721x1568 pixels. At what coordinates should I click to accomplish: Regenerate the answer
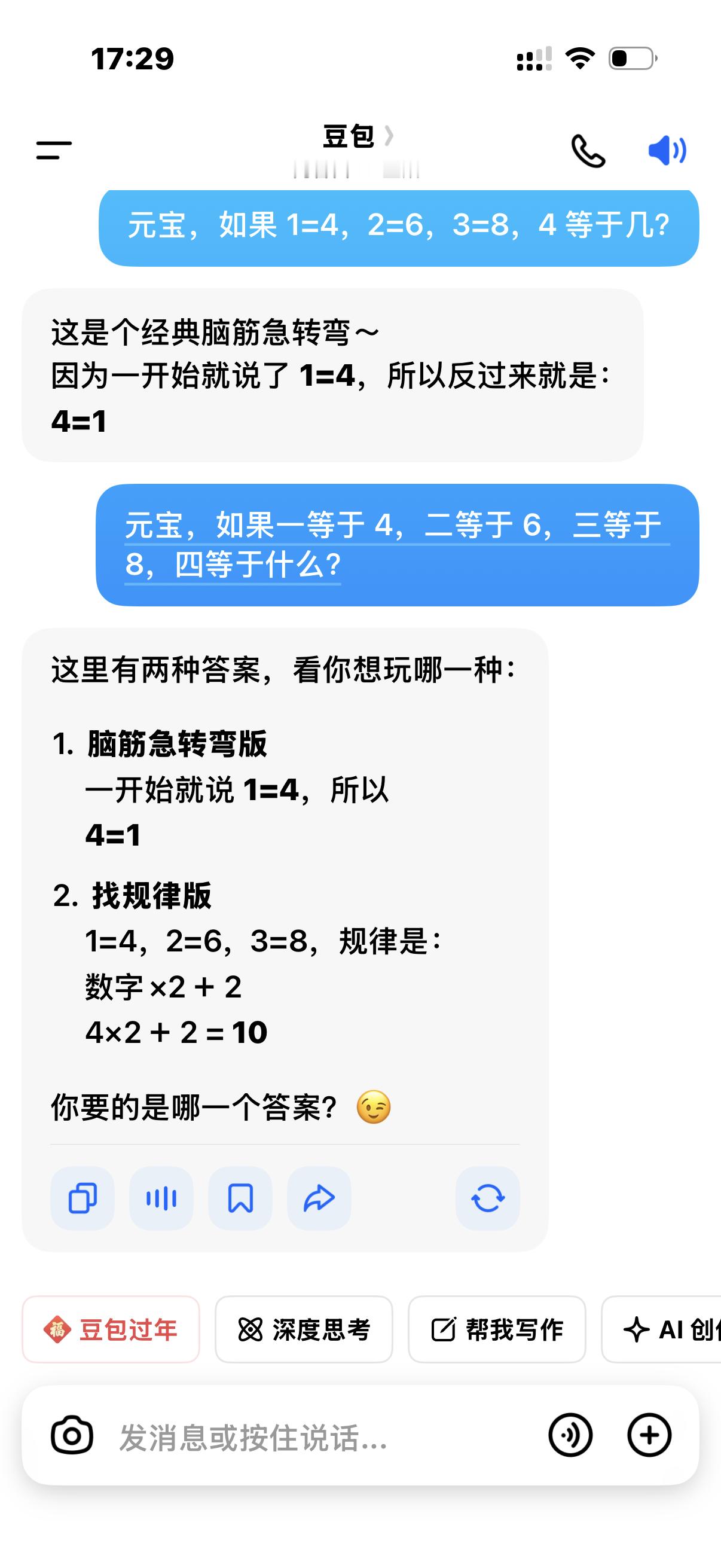[x=487, y=1198]
